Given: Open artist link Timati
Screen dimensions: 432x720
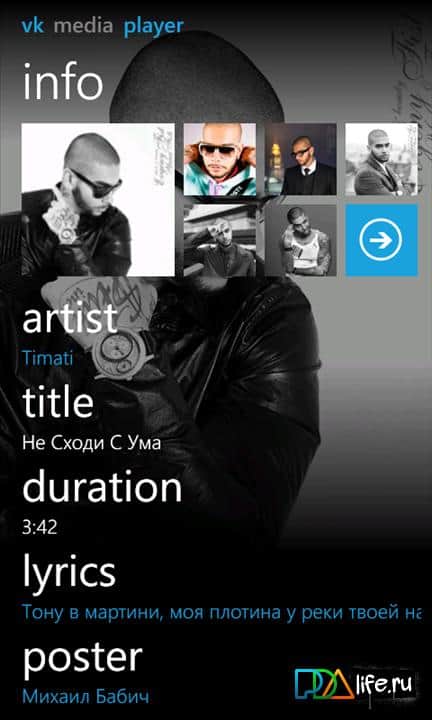Looking at the screenshot, I should pos(48,358).
